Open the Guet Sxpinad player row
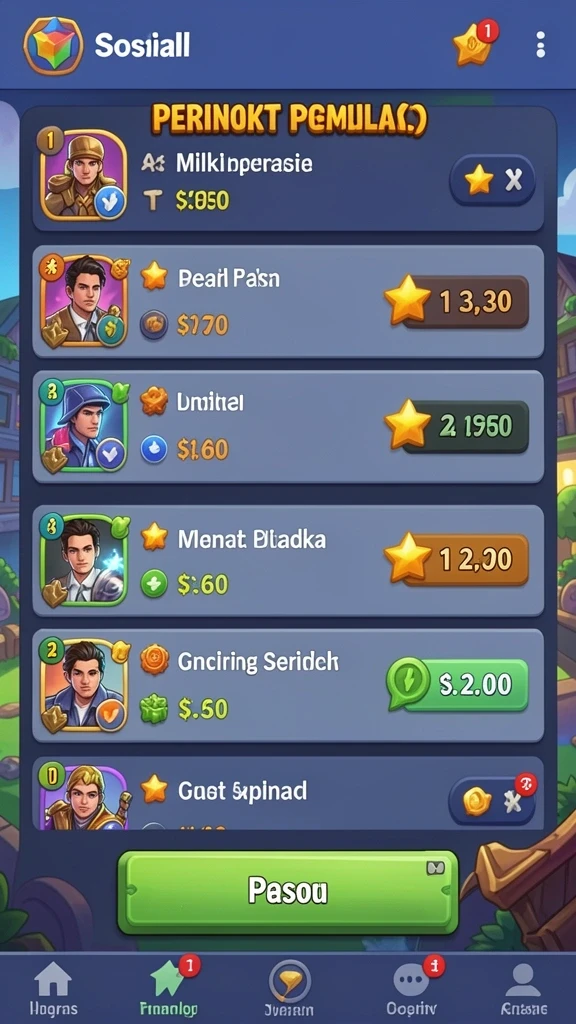Screen dimensions: 576x1024 point(288,793)
